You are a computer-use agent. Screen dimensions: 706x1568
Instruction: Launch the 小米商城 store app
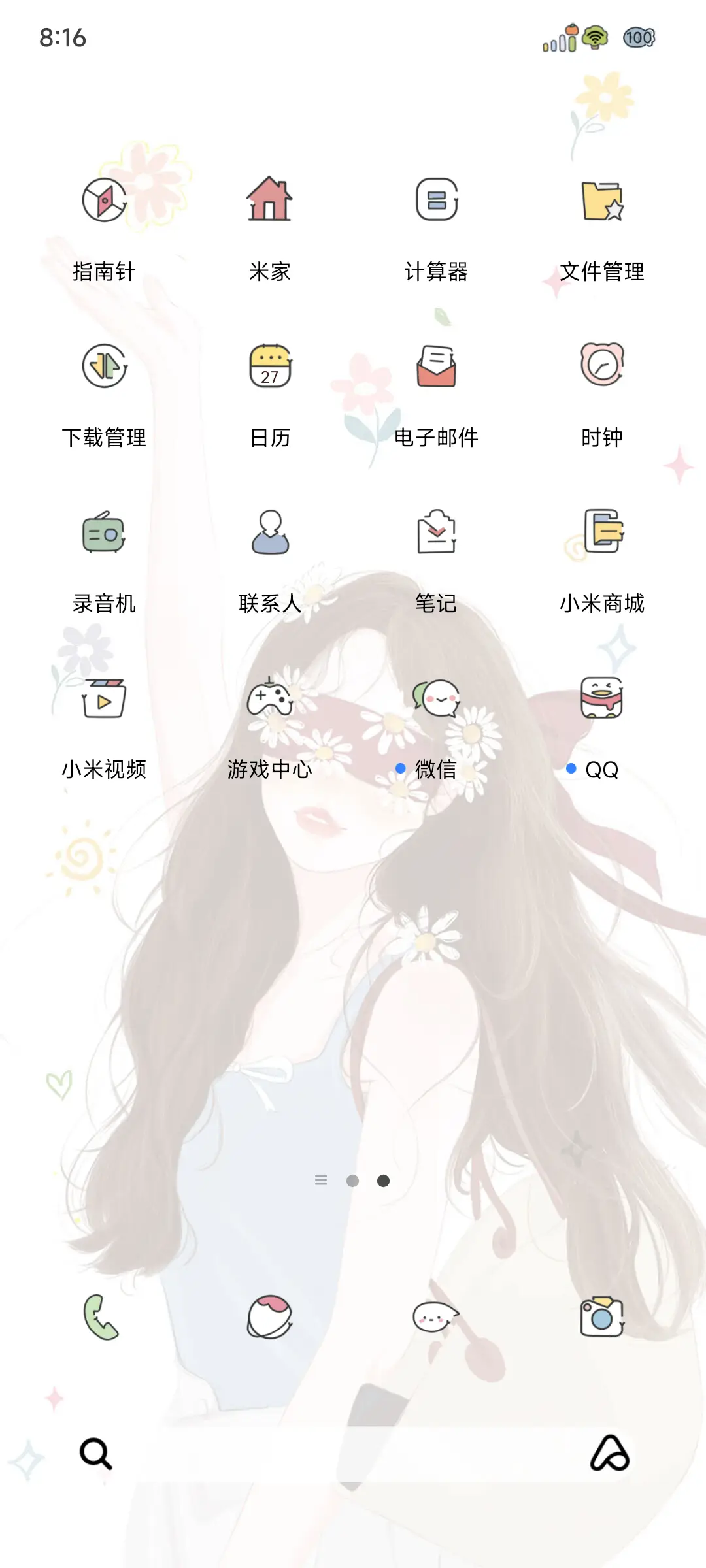click(x=601, y=532)
